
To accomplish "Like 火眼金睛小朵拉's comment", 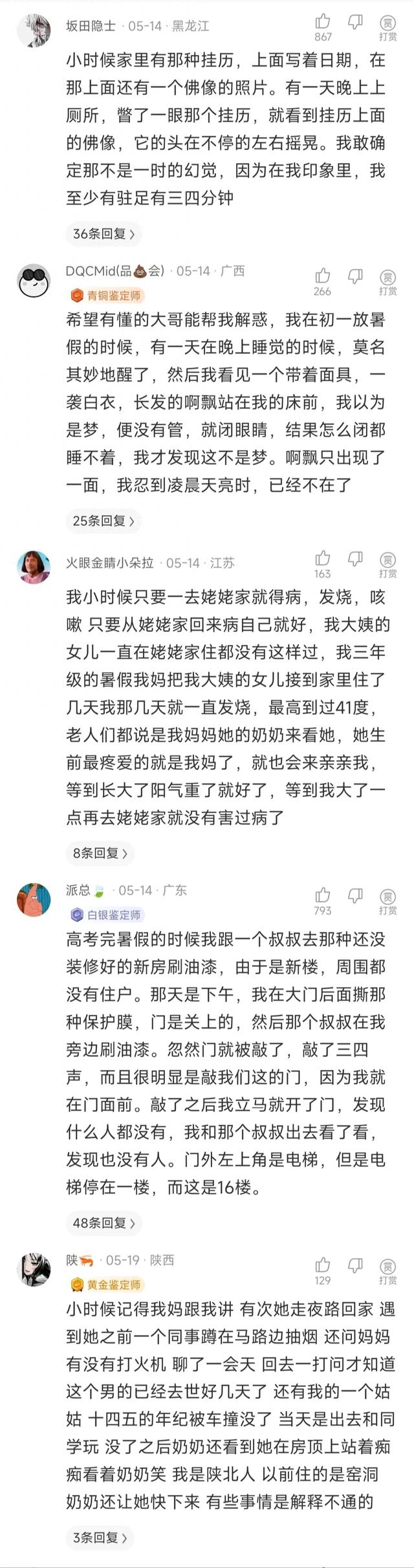I will coord(323,558).
